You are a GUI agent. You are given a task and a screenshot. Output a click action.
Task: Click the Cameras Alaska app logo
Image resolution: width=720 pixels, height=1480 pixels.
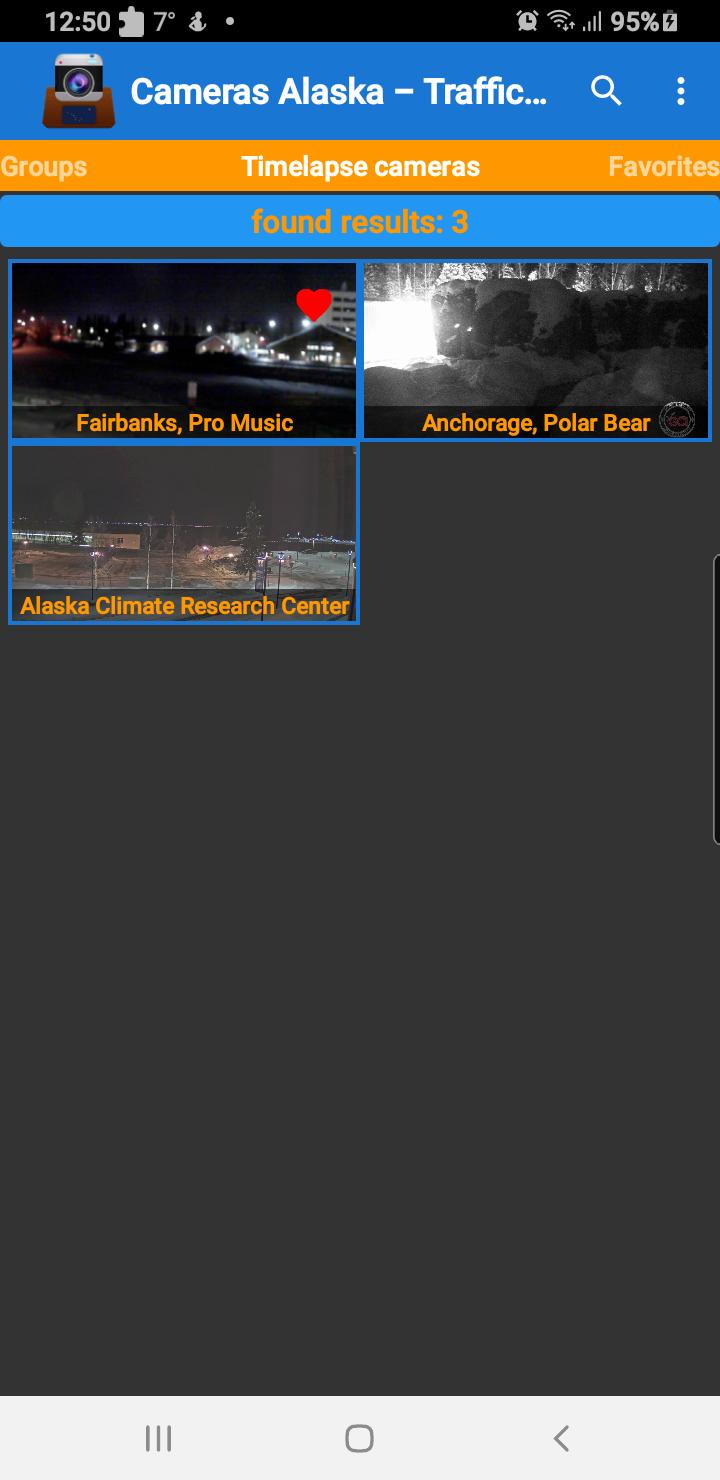pos(76,90)
